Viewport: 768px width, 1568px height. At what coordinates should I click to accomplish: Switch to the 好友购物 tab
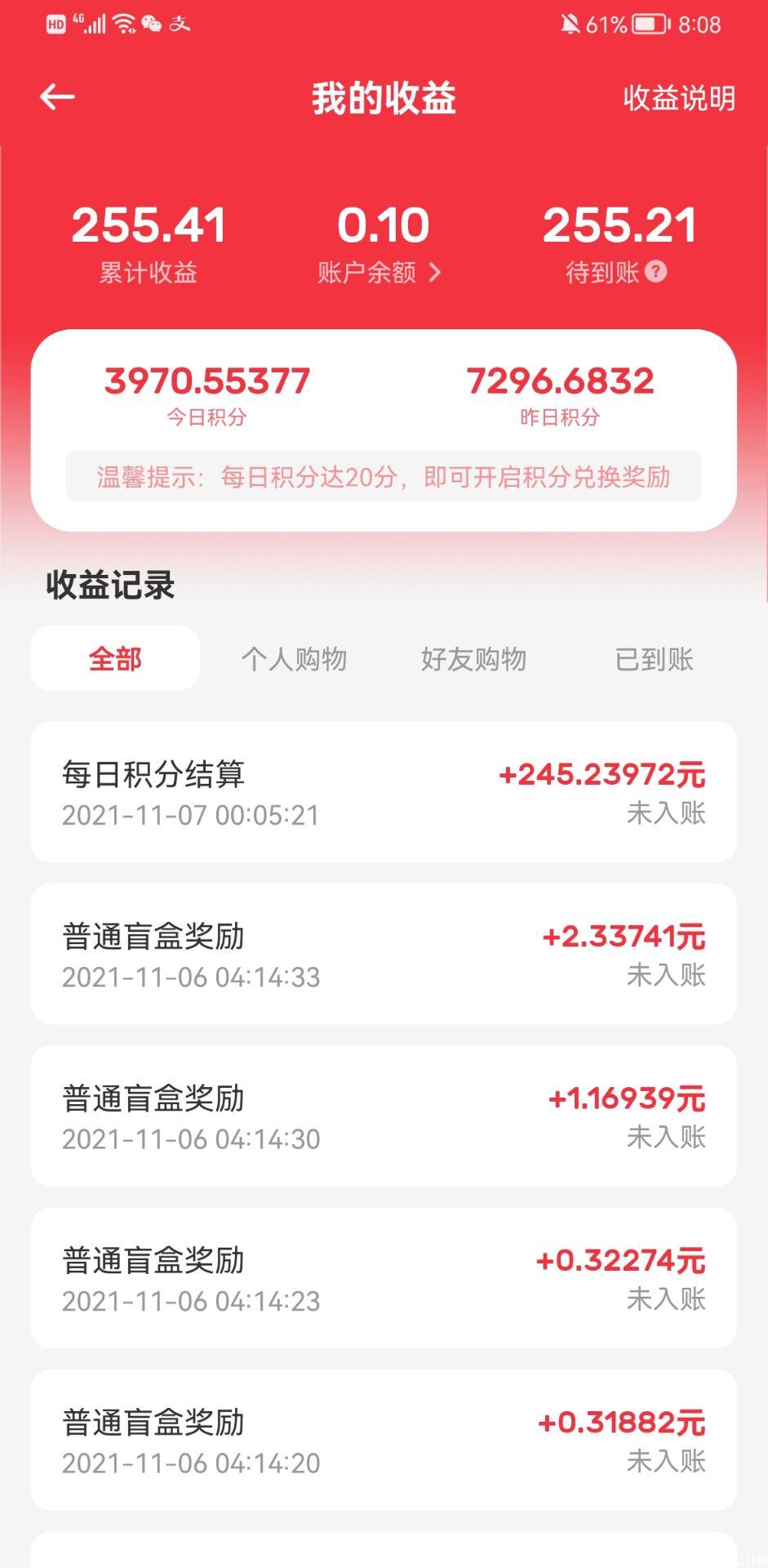pyautogui.click(x=473, y=659)
